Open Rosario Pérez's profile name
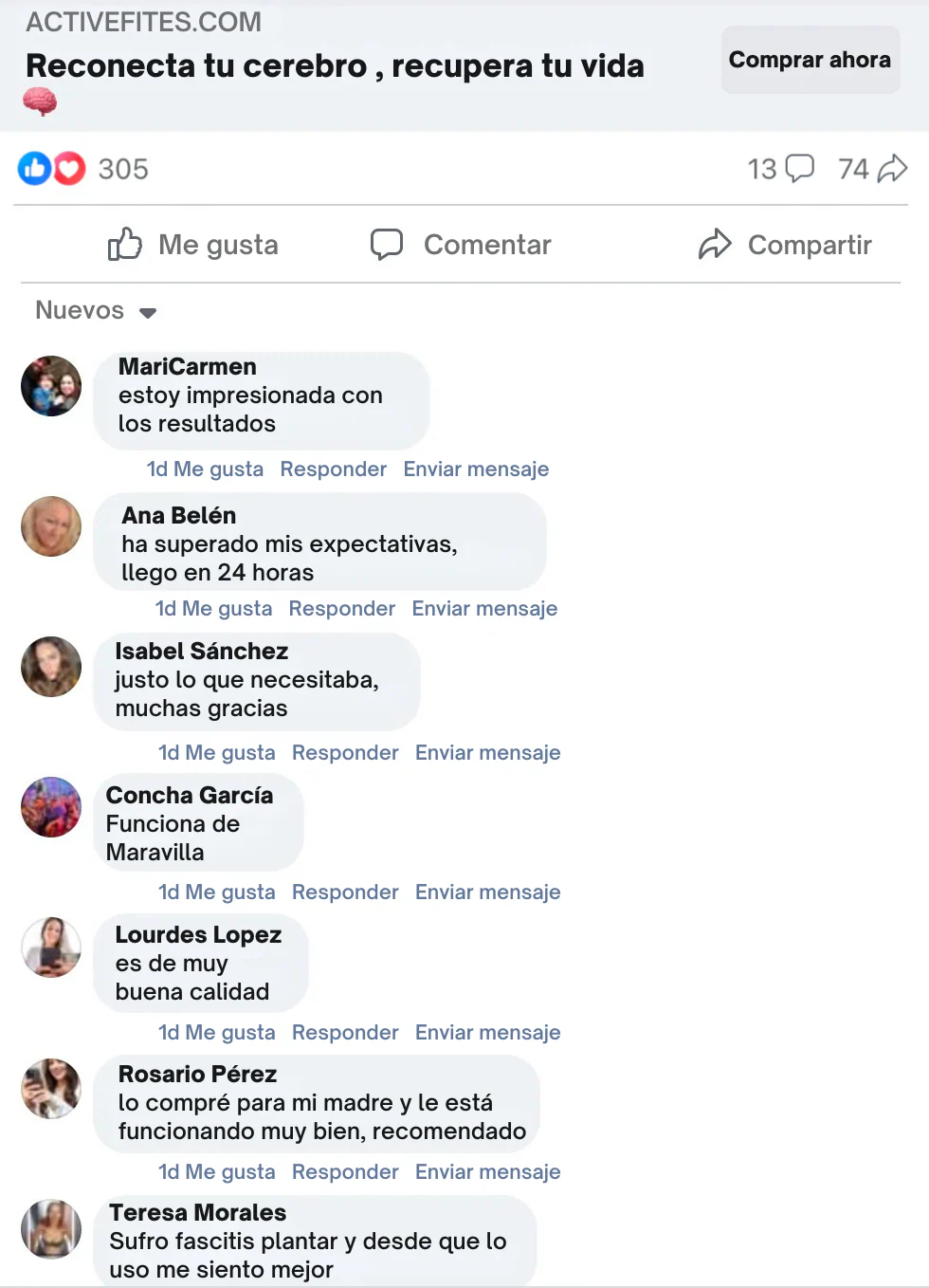 (x=197, y=1075)
